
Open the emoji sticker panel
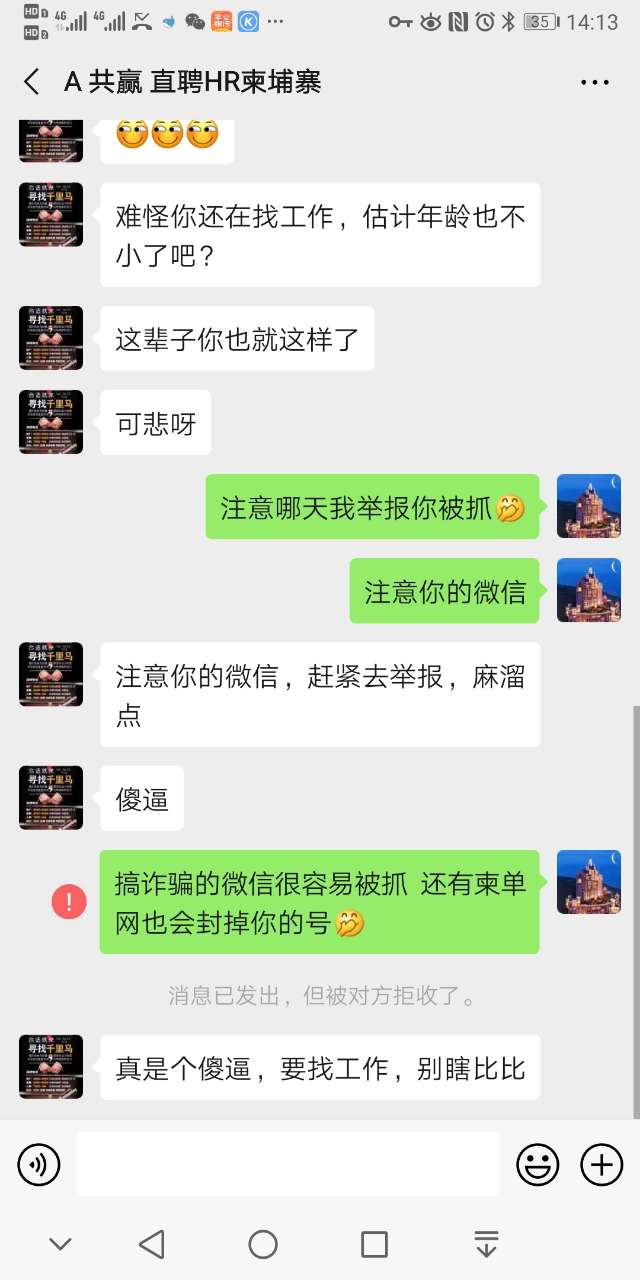pyautogui.click(x=537, y=1164)
